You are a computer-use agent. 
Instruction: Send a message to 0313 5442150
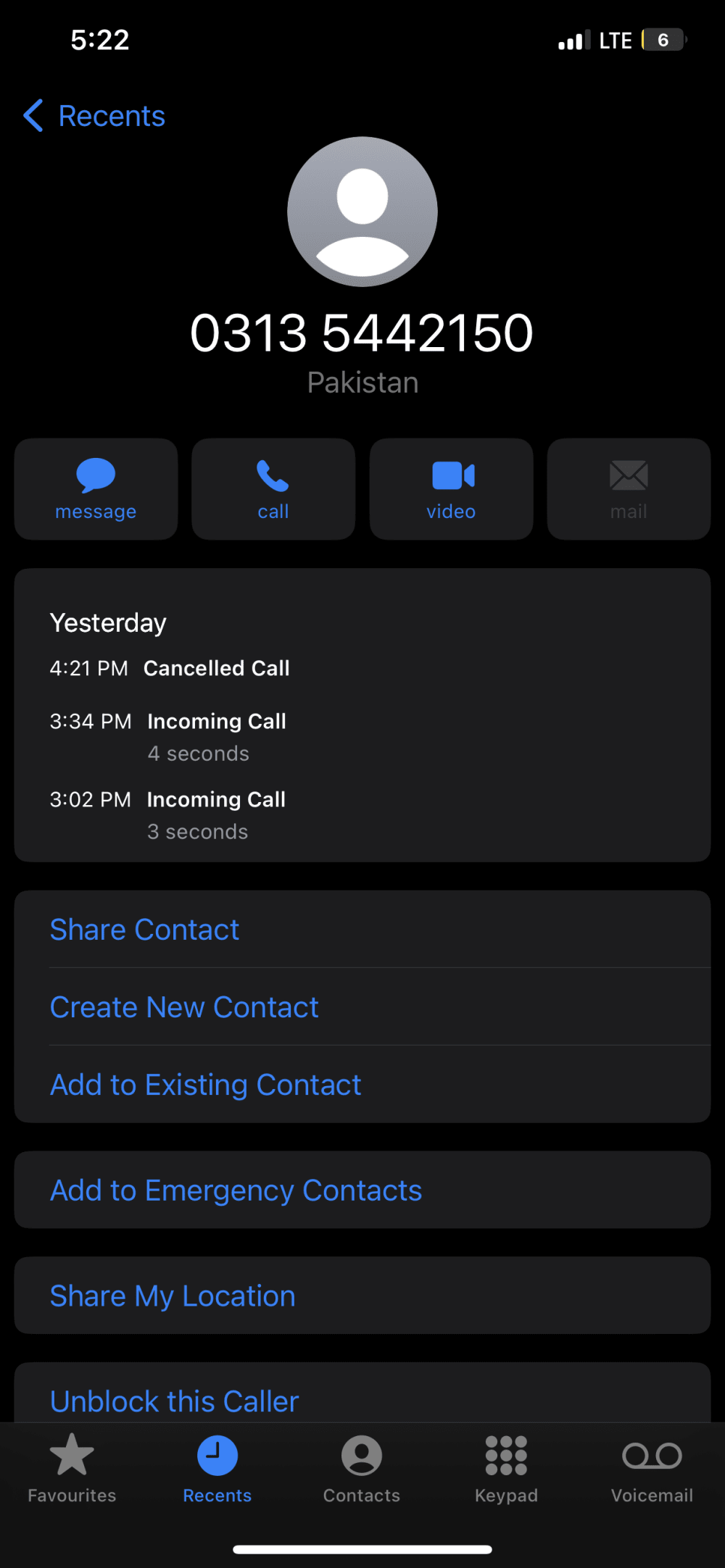coord(96,489)
